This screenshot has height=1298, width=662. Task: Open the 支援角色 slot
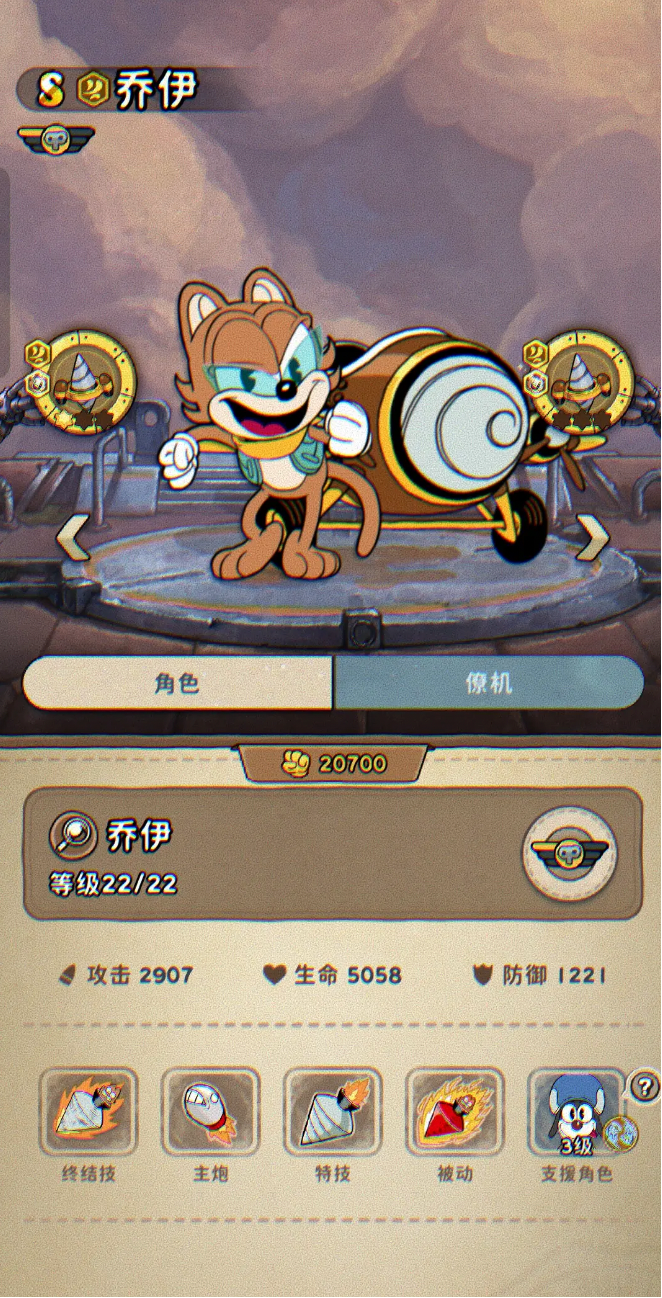pos(575,1111)
